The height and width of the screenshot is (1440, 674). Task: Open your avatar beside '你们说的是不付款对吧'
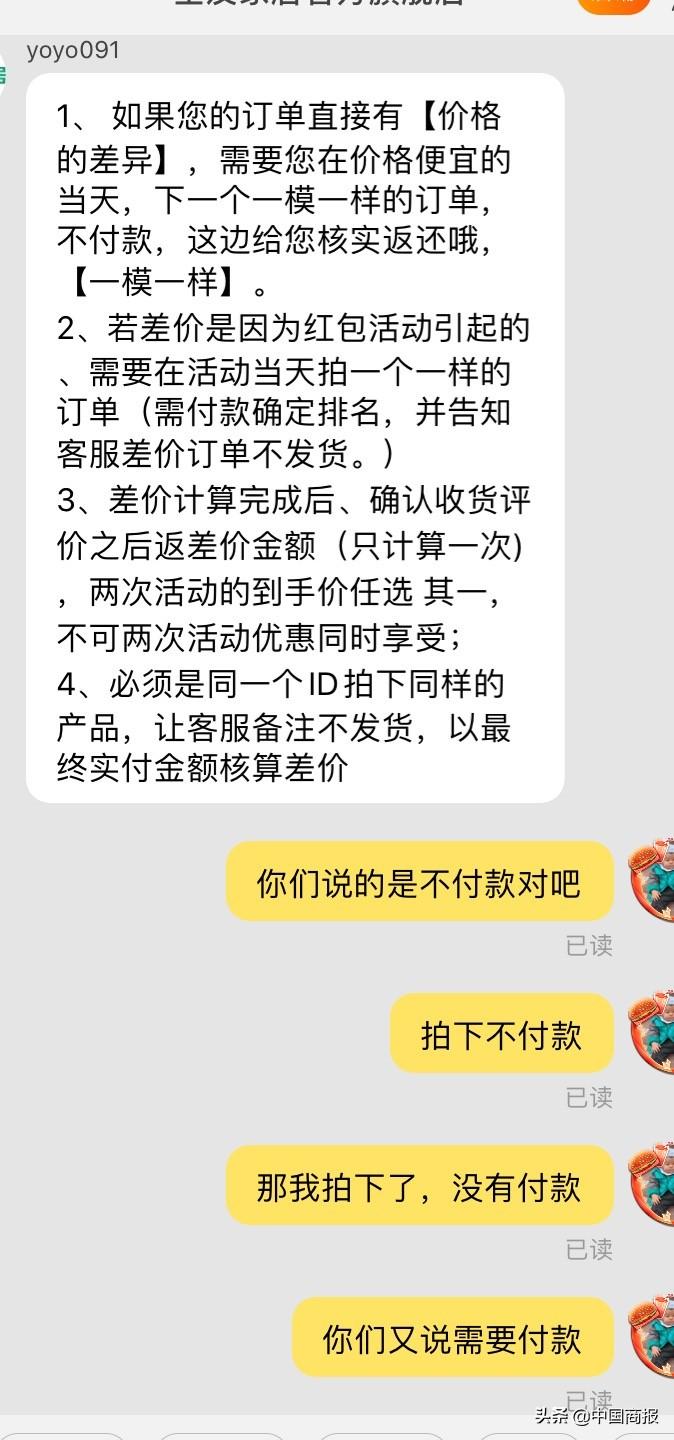[x=651, y=881]
